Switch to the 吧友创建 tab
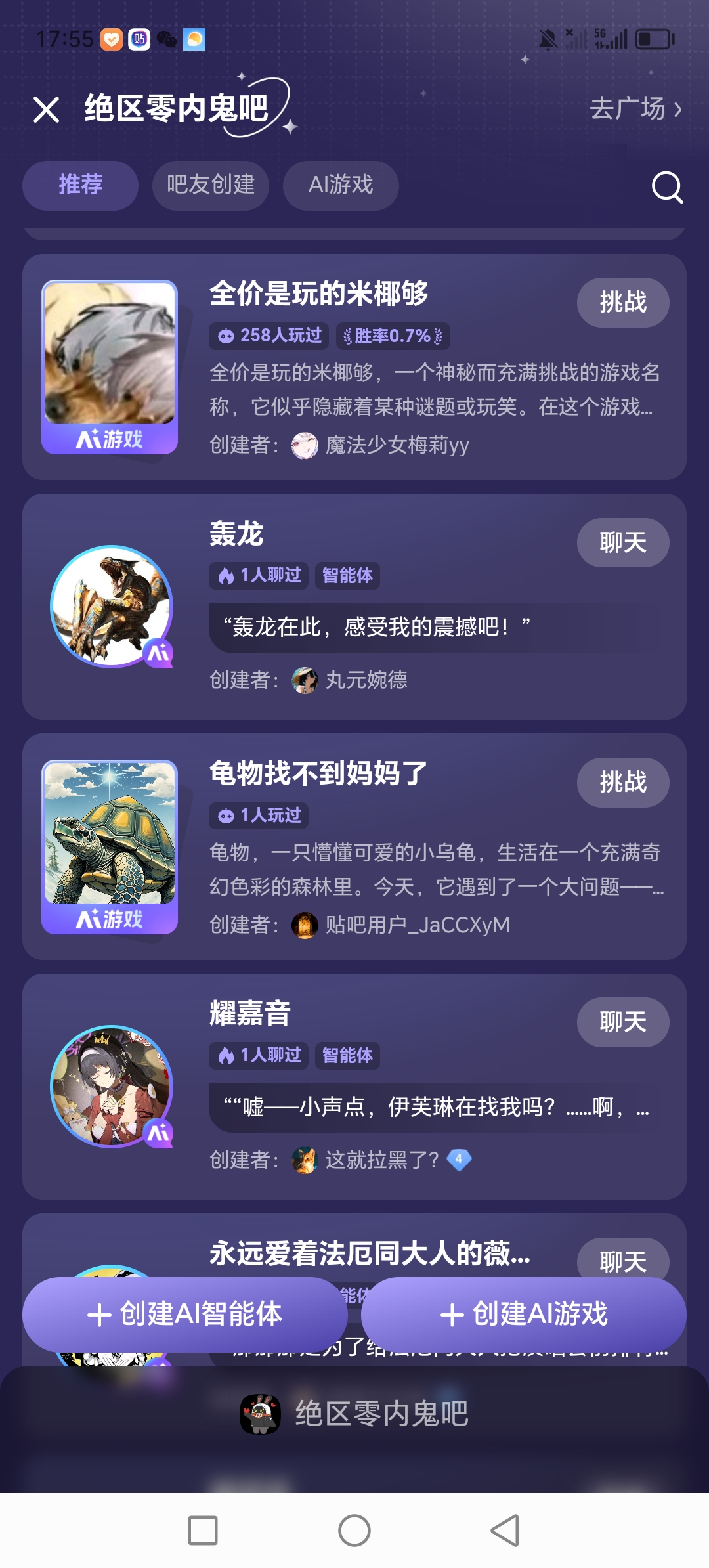Screen dimensions: 709x1568 point(210,185)
